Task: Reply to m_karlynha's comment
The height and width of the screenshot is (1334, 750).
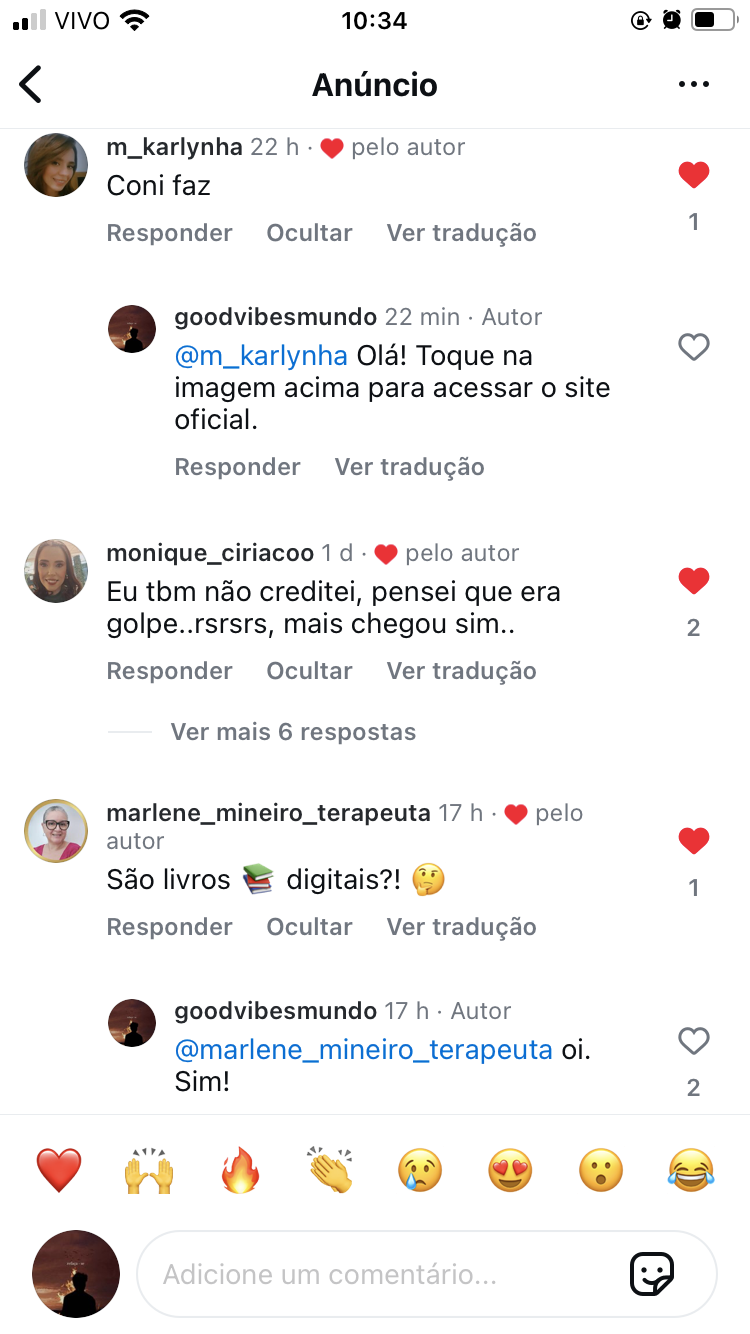Action: coord(169,233)
